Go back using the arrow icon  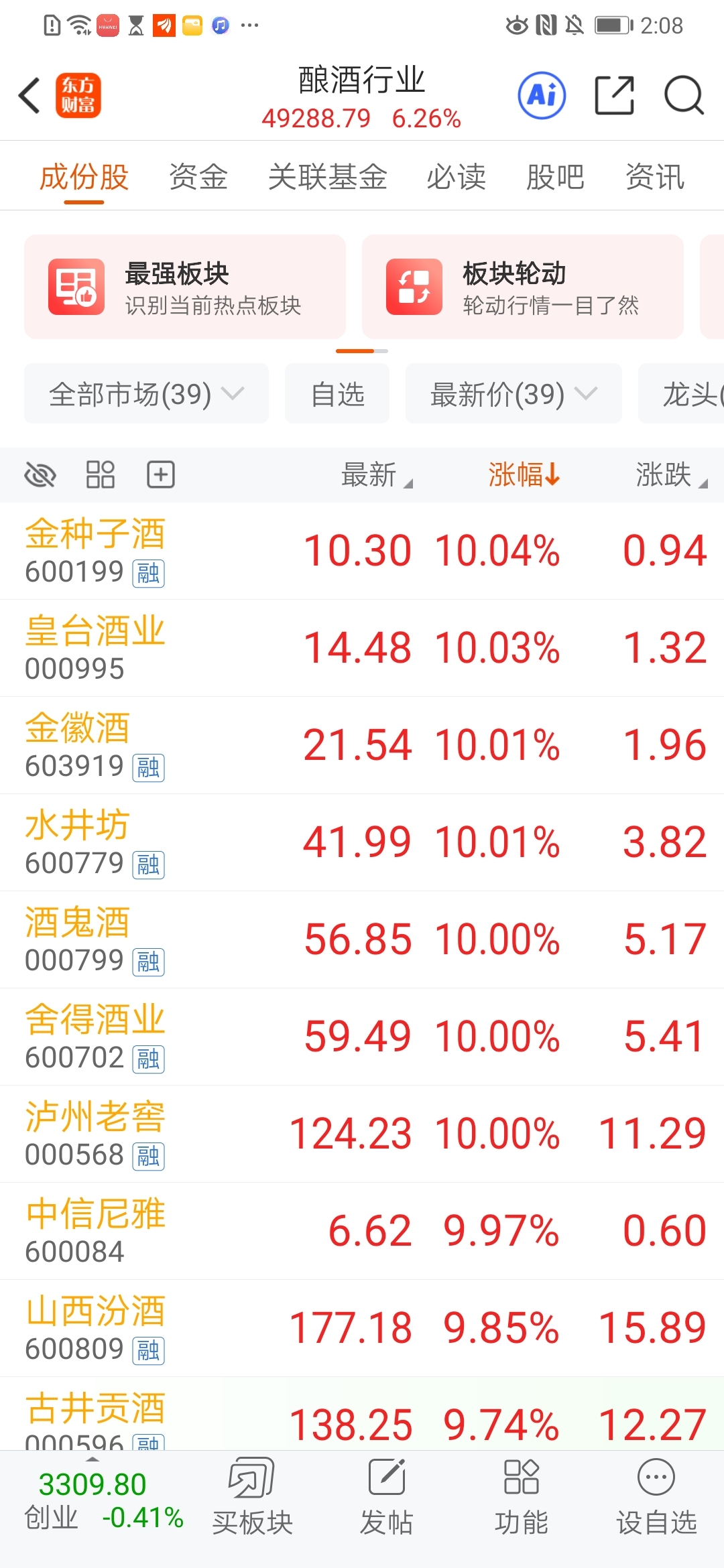click(x=29, y=95)
